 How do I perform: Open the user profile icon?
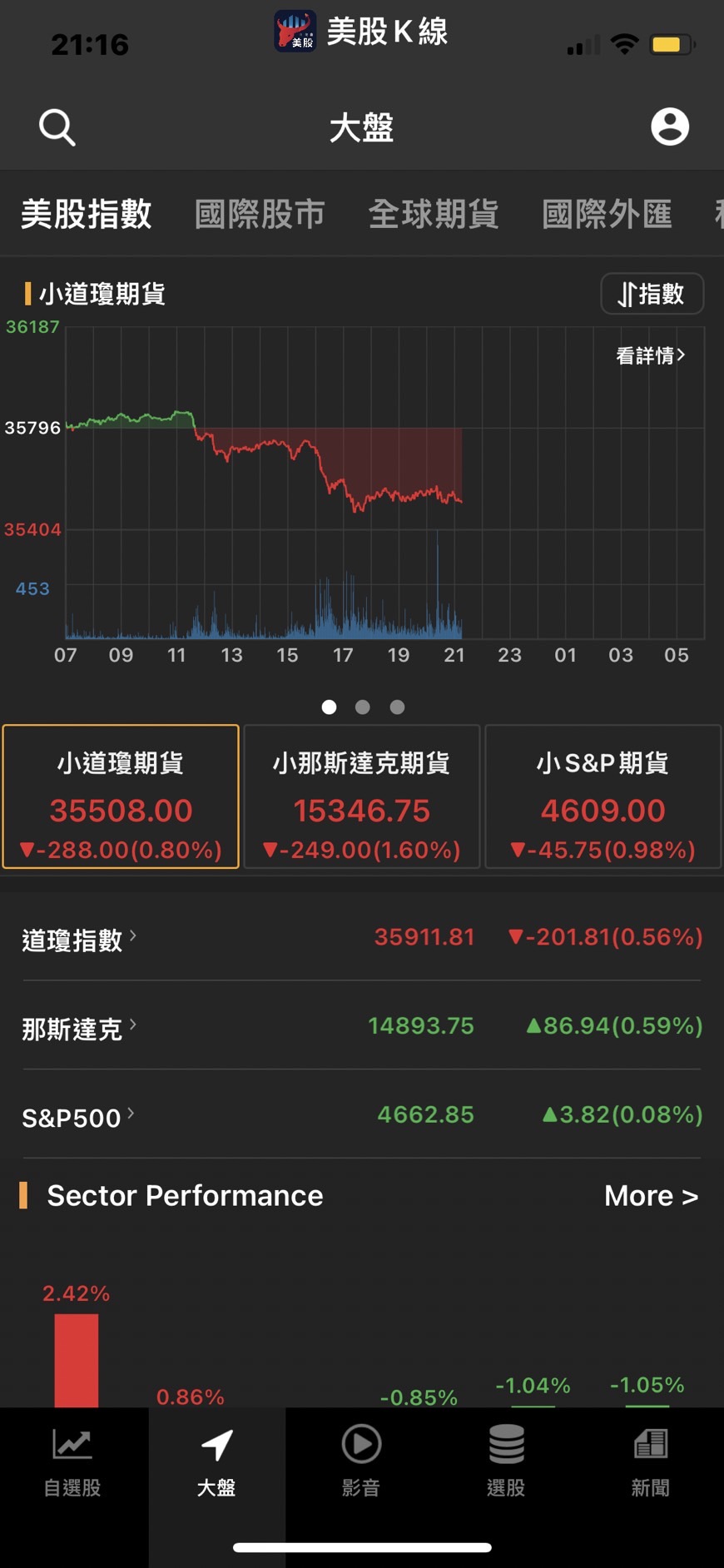point(670,127)
